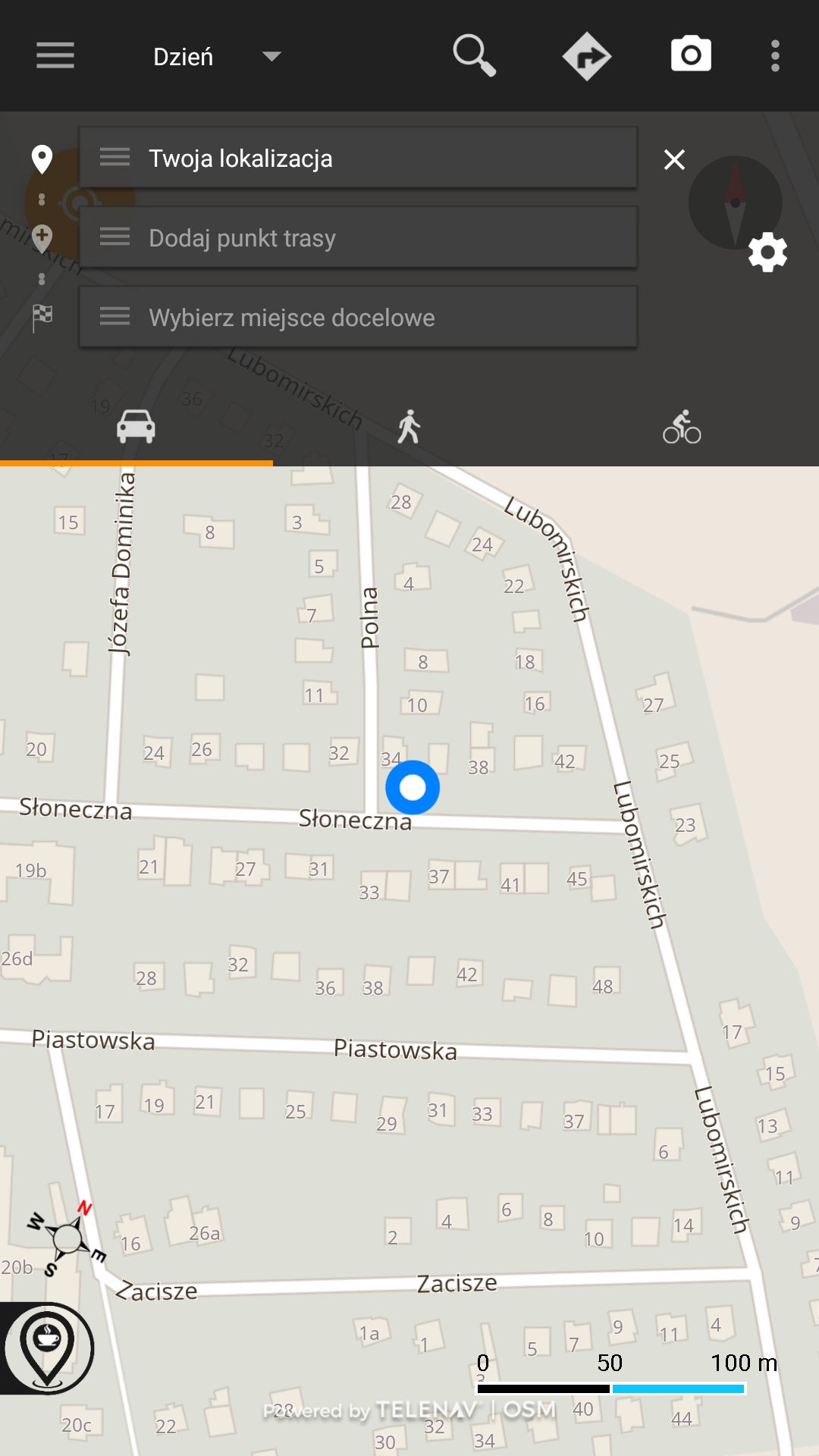This screenshot has width=819, height=1456.
Task: Select Wybierz miejsce docelowe field
Action: click(358, 317)
